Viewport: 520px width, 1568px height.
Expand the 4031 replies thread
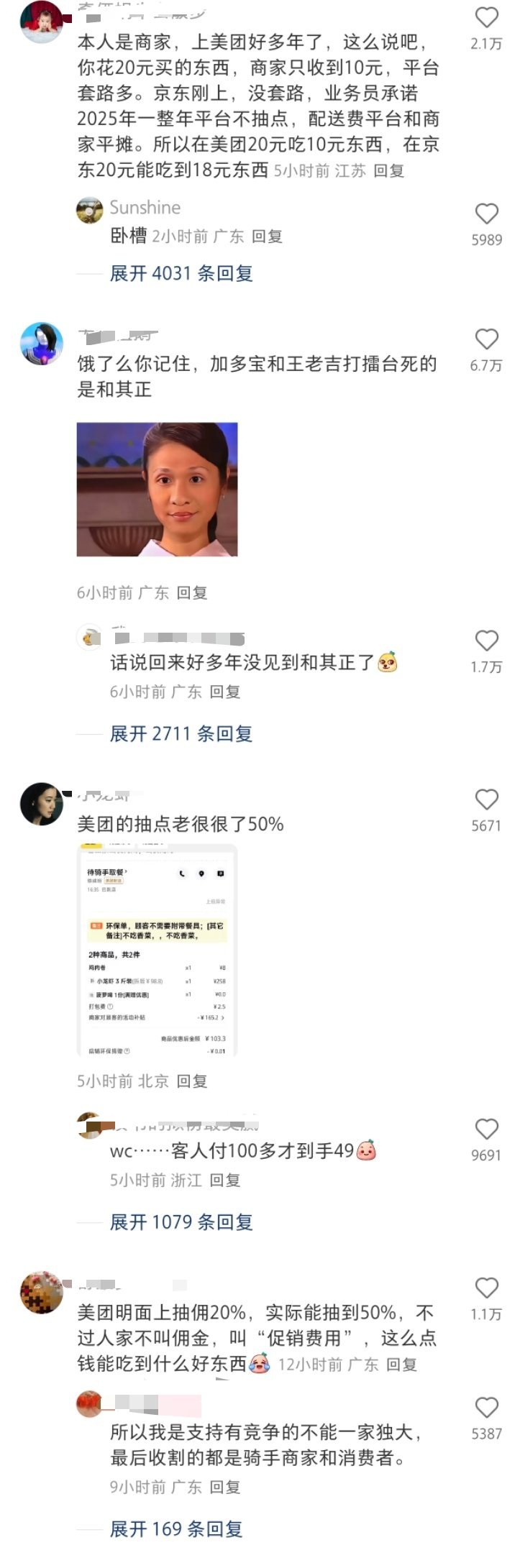pos(181,273)
